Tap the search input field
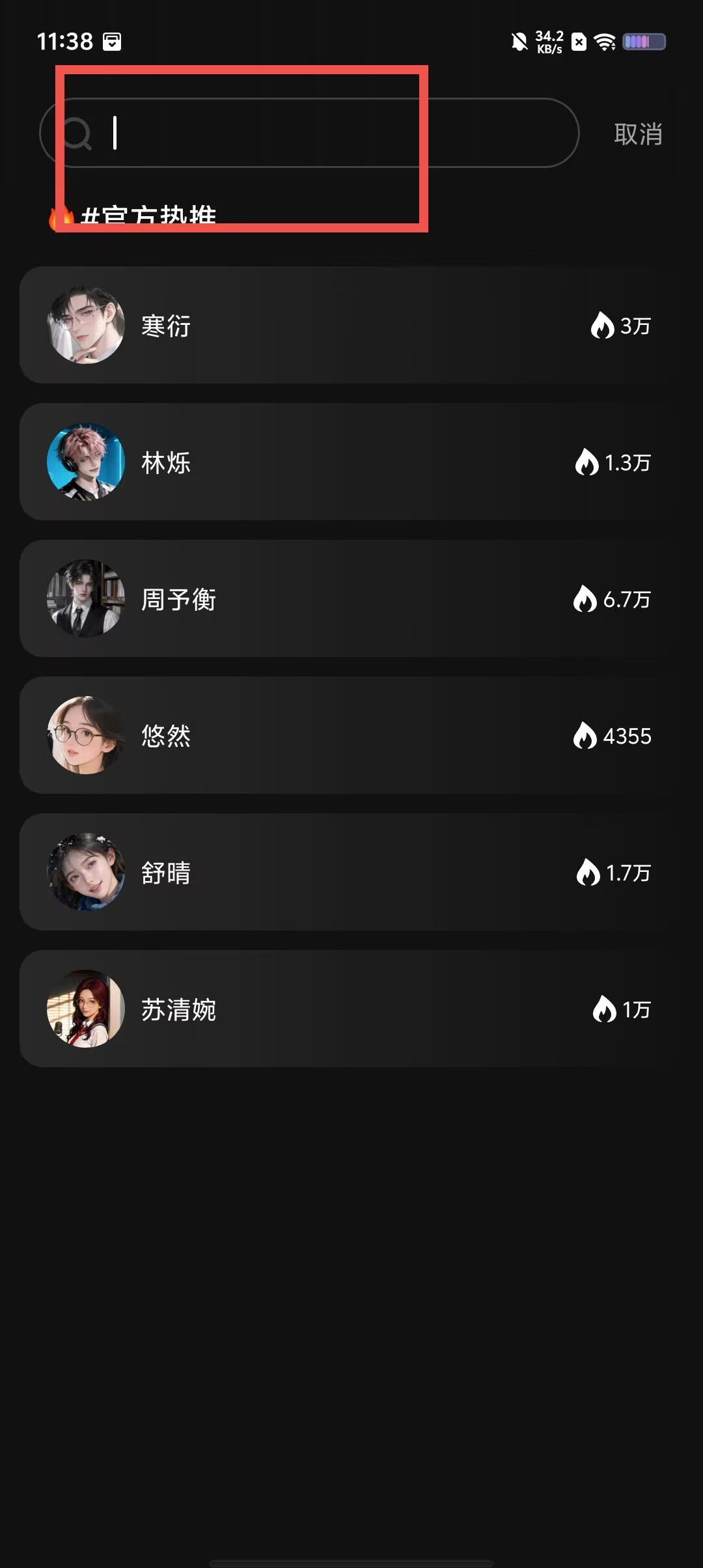 point(309,133)
